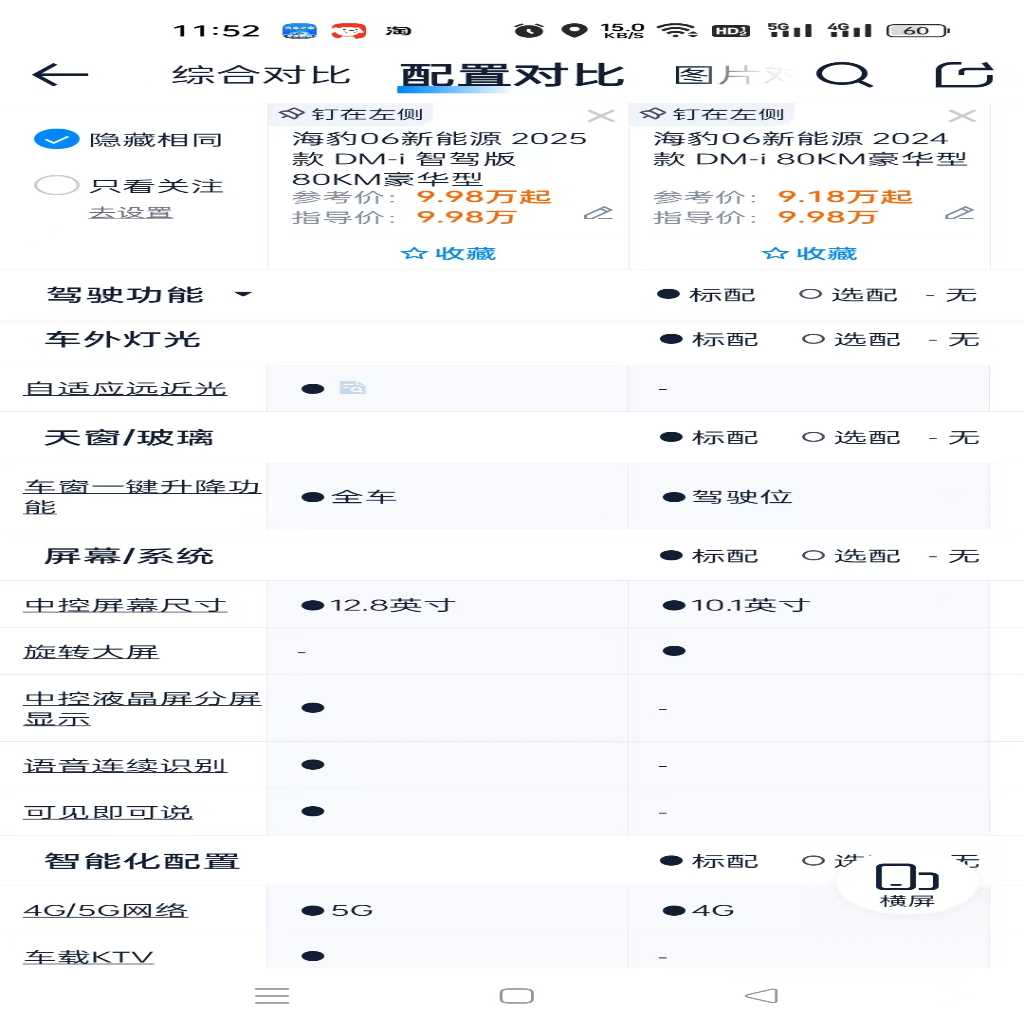Open the 去设置 link
Screen dimensions: 1024x1024
[x=130, y=213]
